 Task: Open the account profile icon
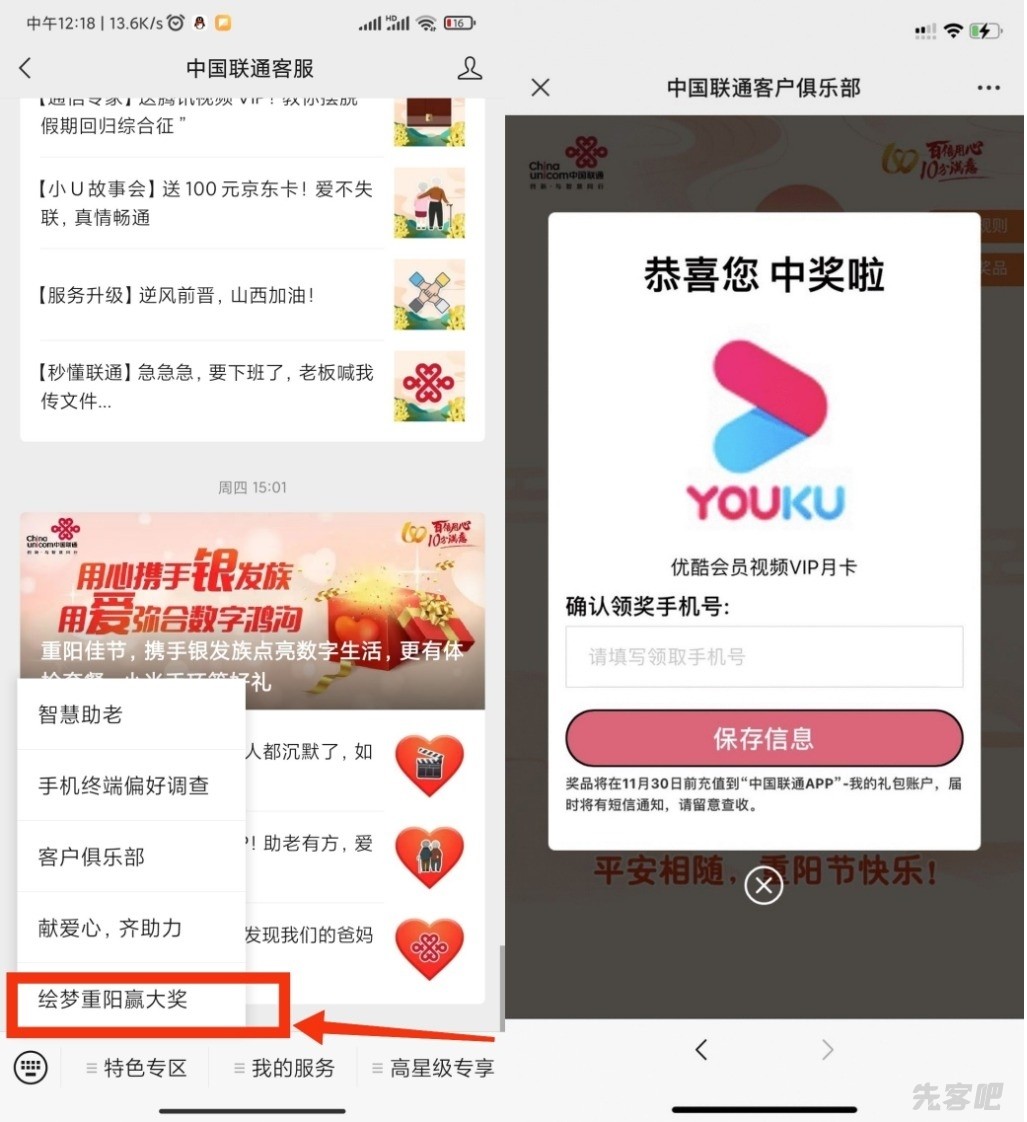click(469, 68)
